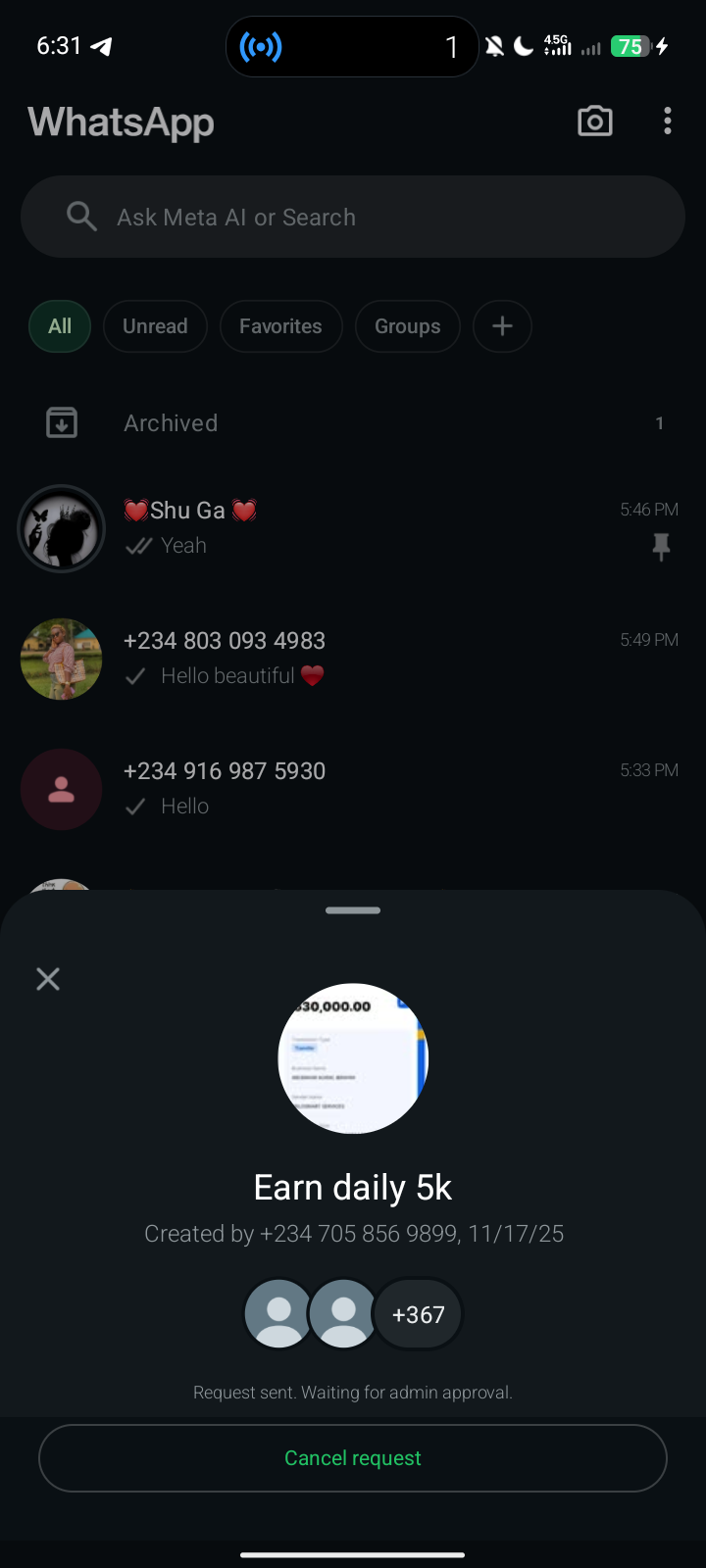The image size is (706, 1568).
Task: View the +367 group members
Action: [x=419, y=1314]
